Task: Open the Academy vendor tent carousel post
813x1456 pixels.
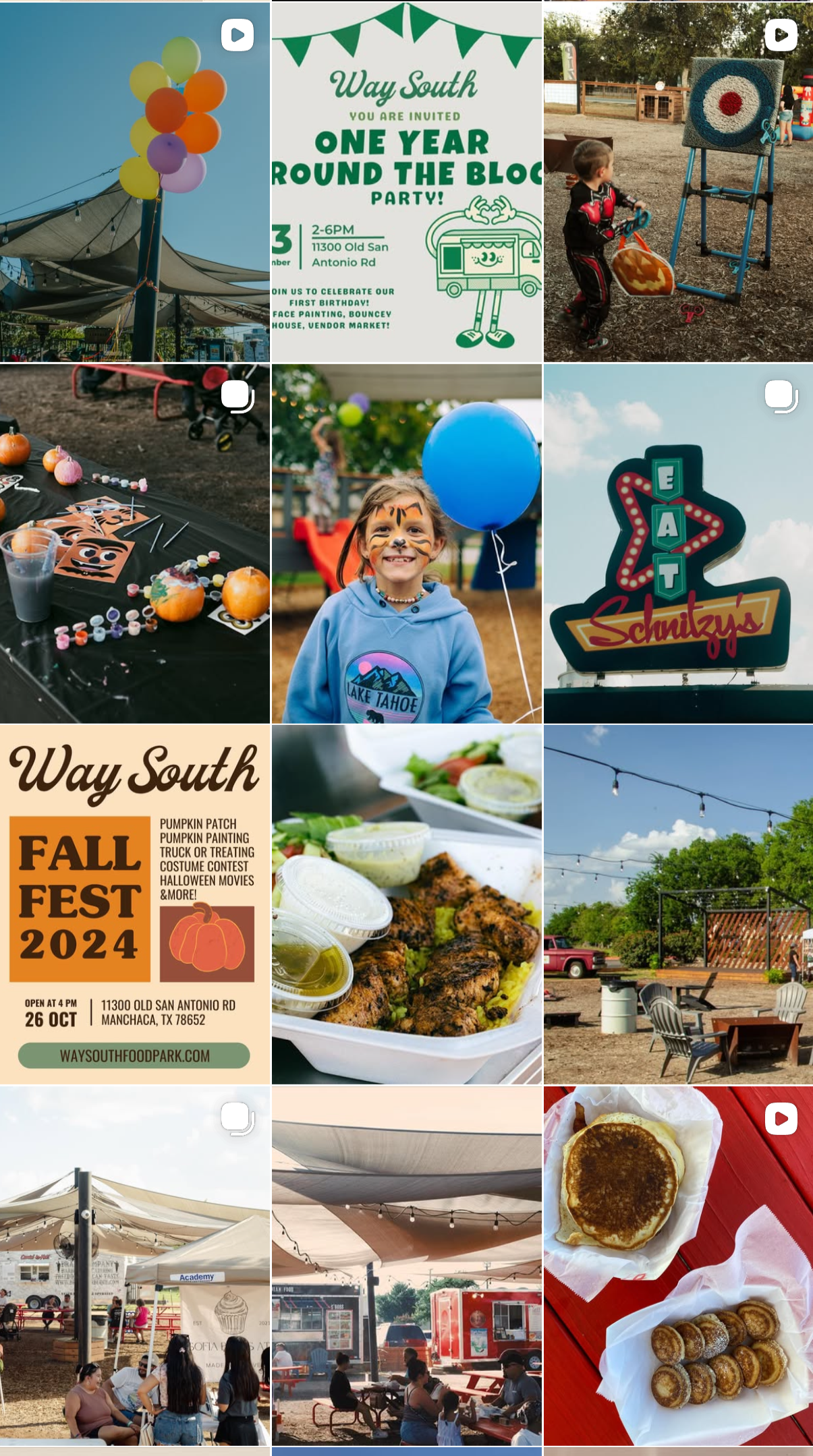Action: (x=135, y=1266)
